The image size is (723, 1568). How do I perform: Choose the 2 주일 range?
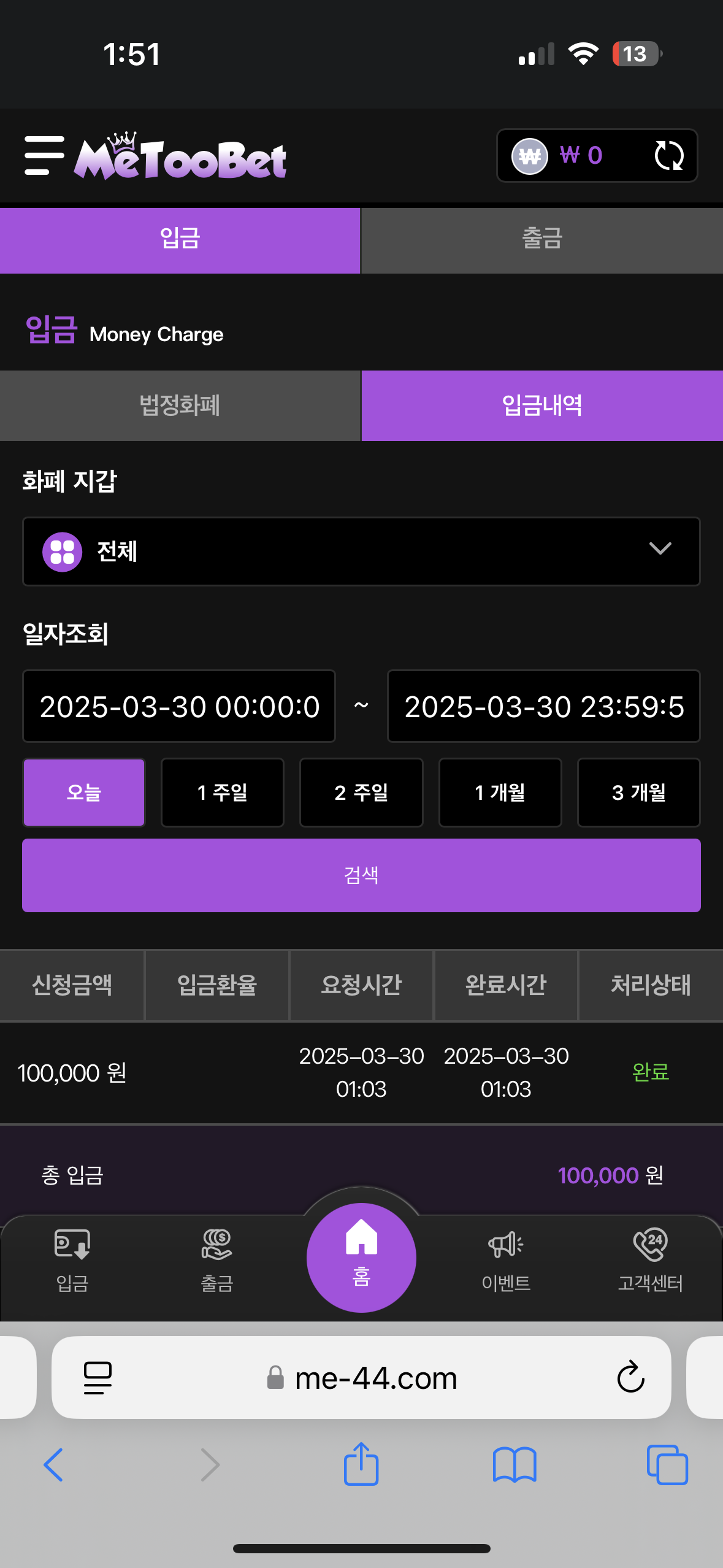coord(361,793)
